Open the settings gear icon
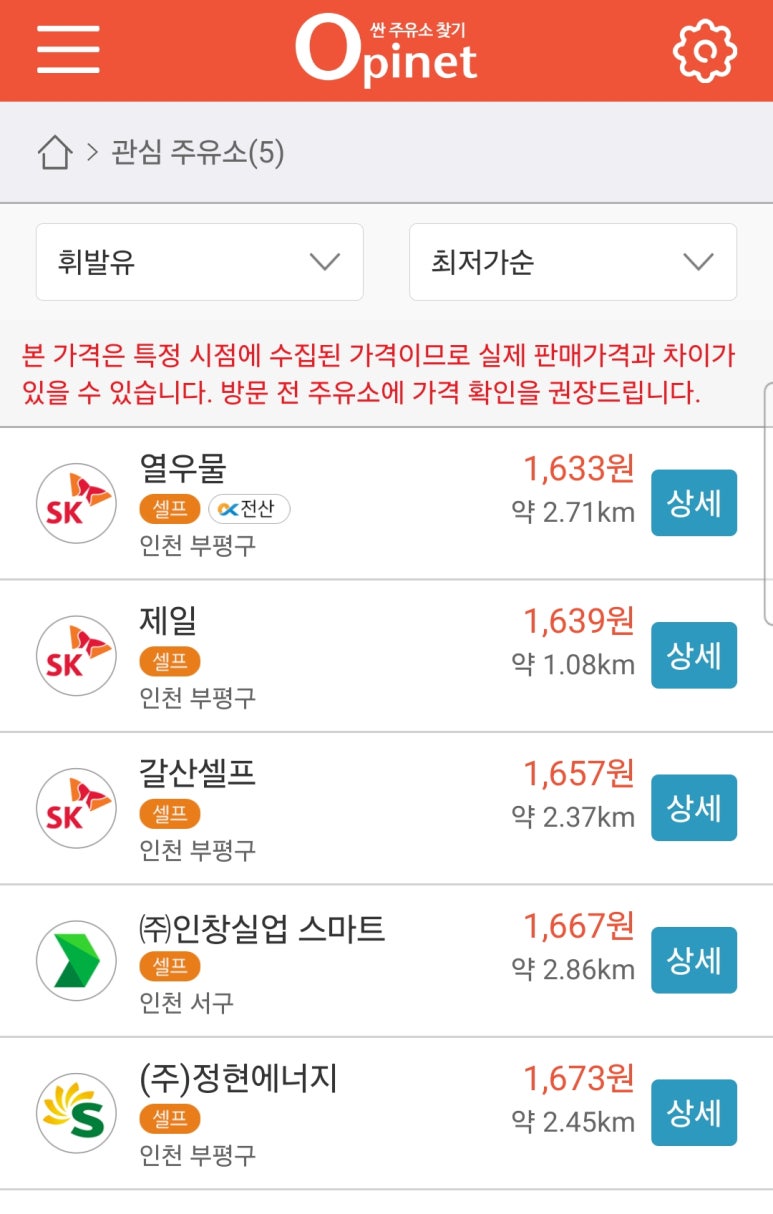The height and width of the screenshot is (1214, 773). coord(704,50)
